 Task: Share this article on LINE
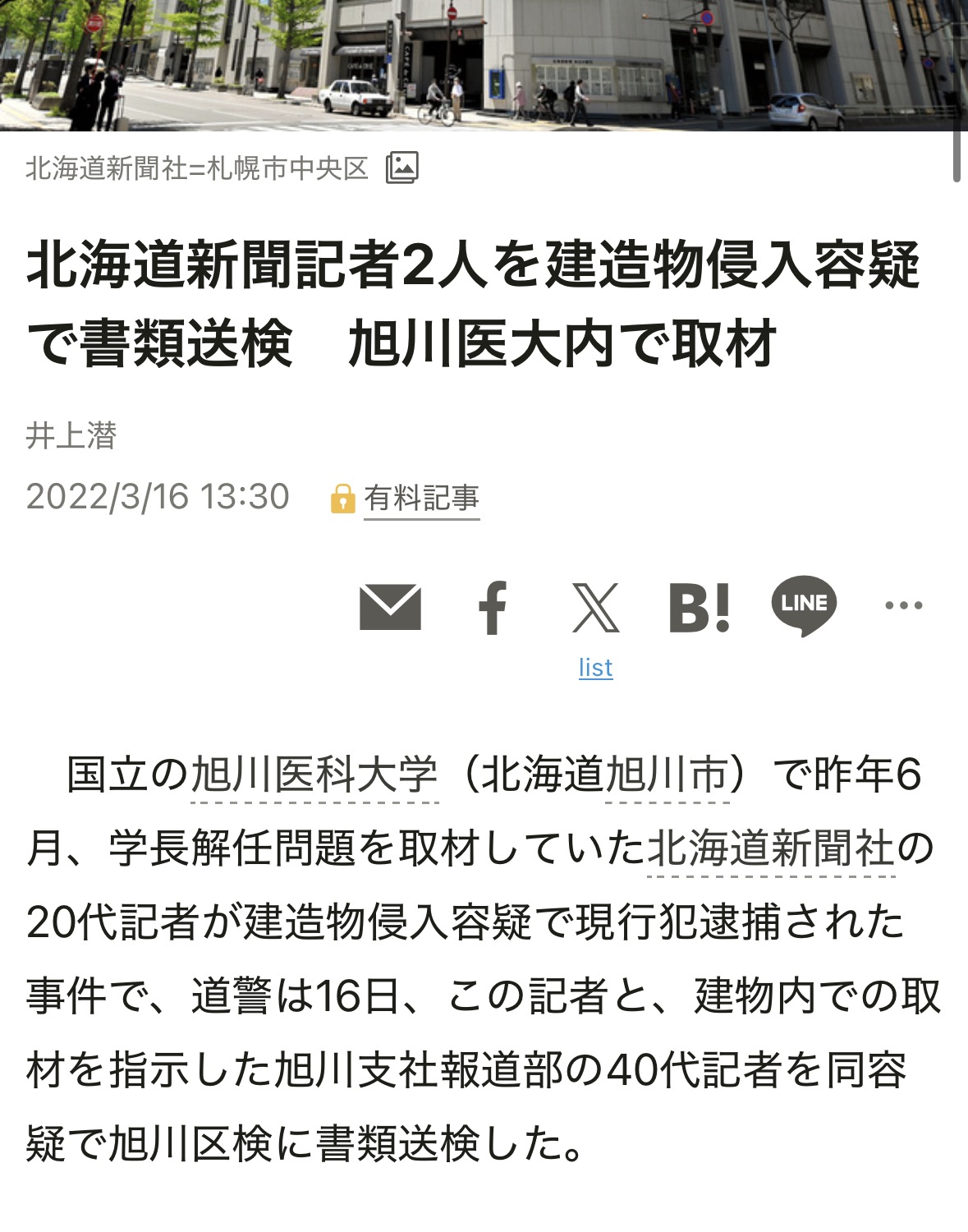coord(803,605)
